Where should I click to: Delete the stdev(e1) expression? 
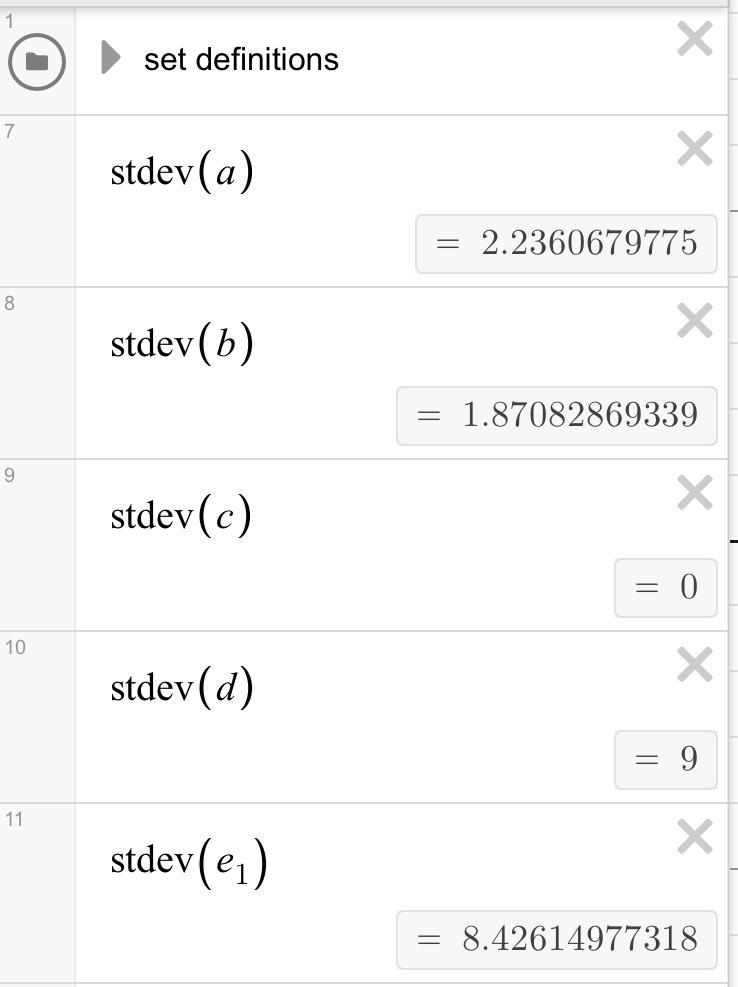pyautogui.click(x=694, y=837)
